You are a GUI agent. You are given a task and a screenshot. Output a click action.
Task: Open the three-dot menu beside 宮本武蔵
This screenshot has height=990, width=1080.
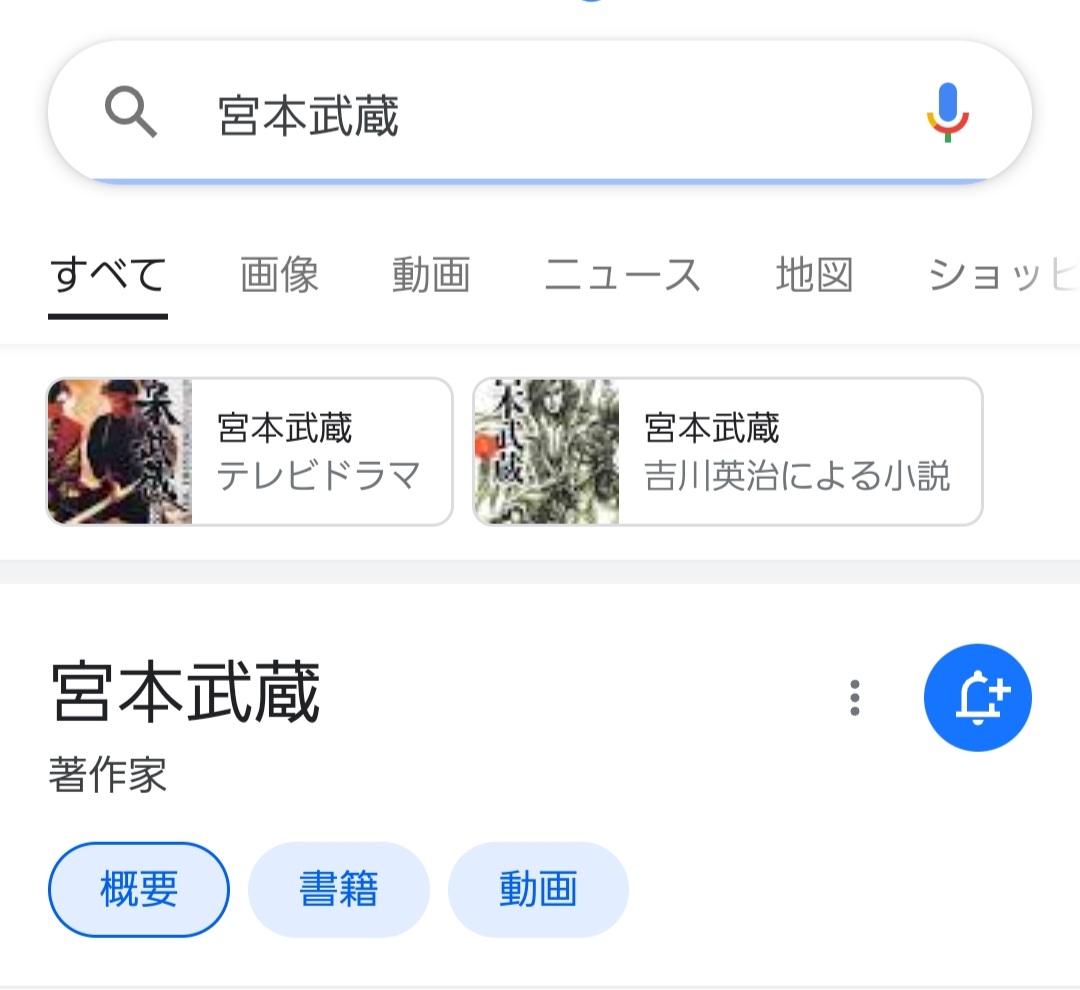pyautogui.click(x=854, y=697)
